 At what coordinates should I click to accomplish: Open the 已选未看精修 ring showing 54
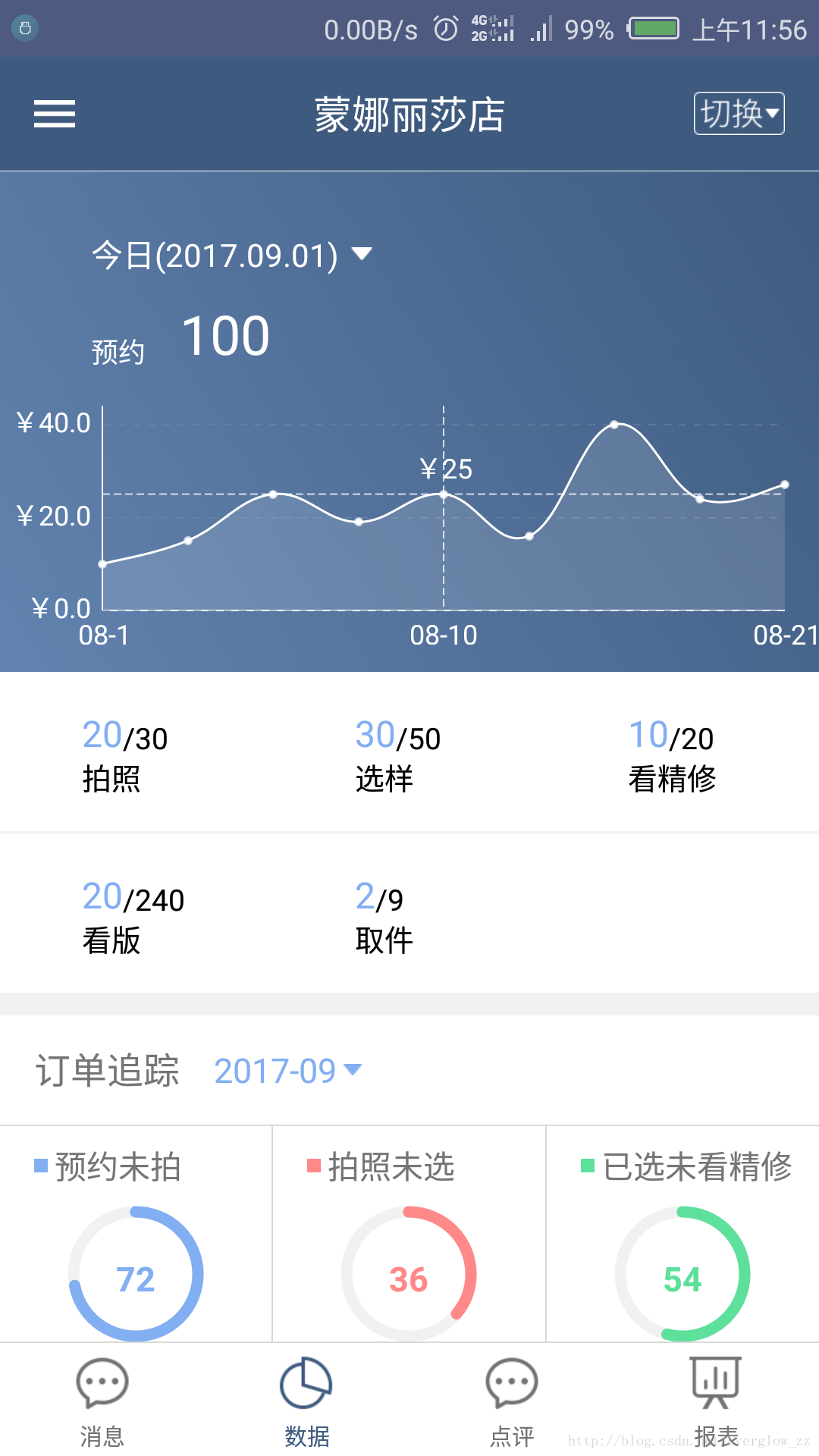click(682, 1274)
